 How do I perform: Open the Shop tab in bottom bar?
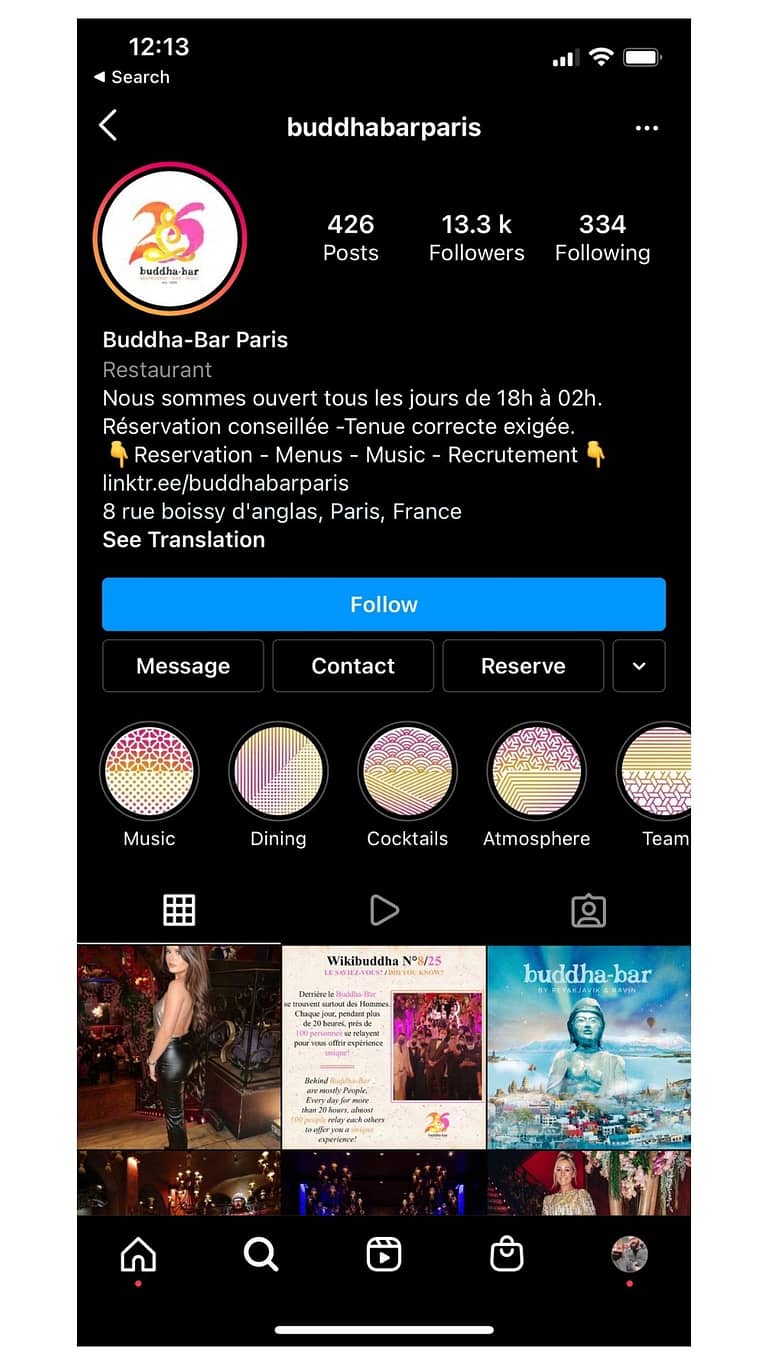point(507,1254)
